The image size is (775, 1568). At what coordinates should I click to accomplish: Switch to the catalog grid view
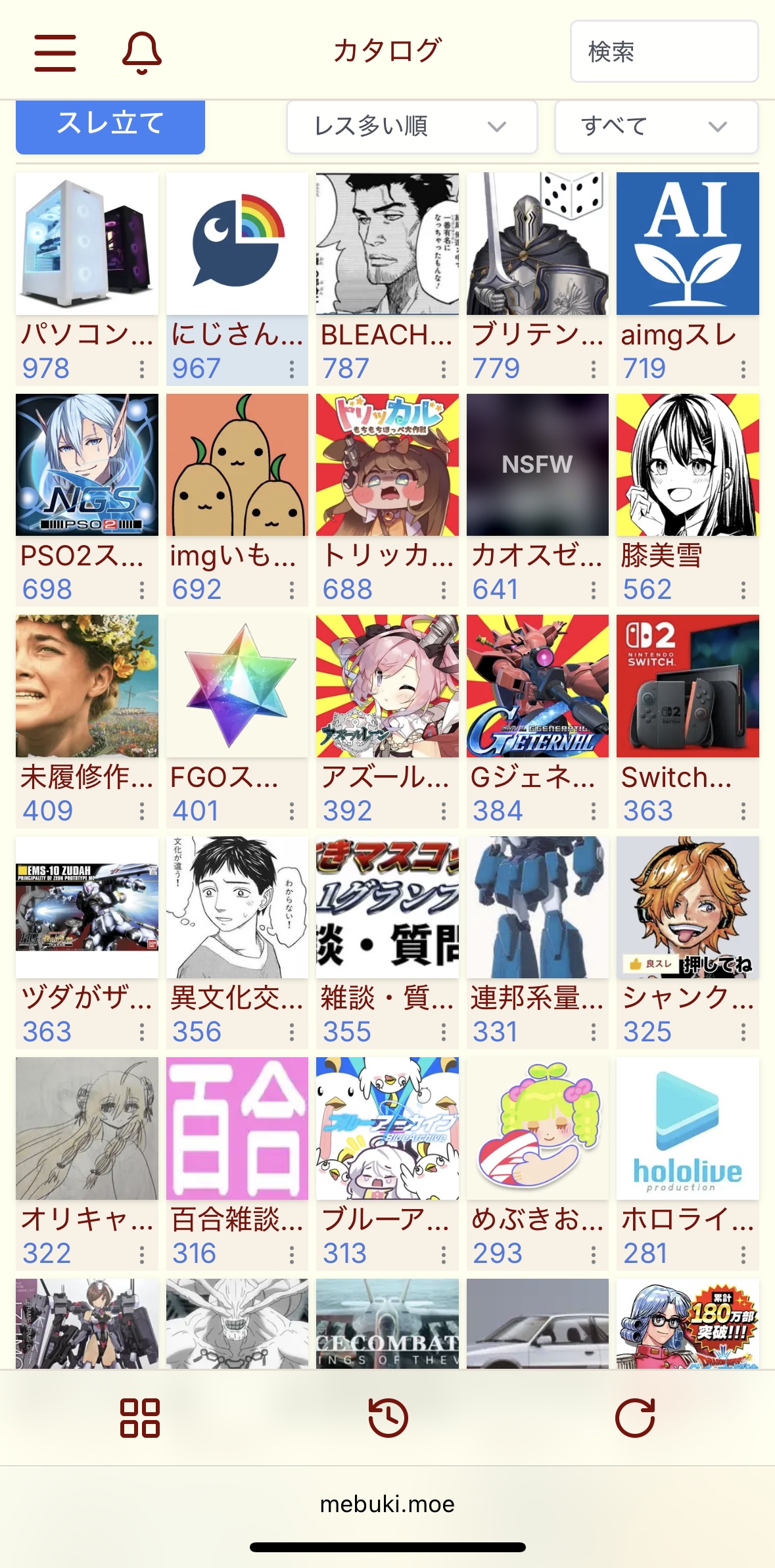(x=140, y=1417)
